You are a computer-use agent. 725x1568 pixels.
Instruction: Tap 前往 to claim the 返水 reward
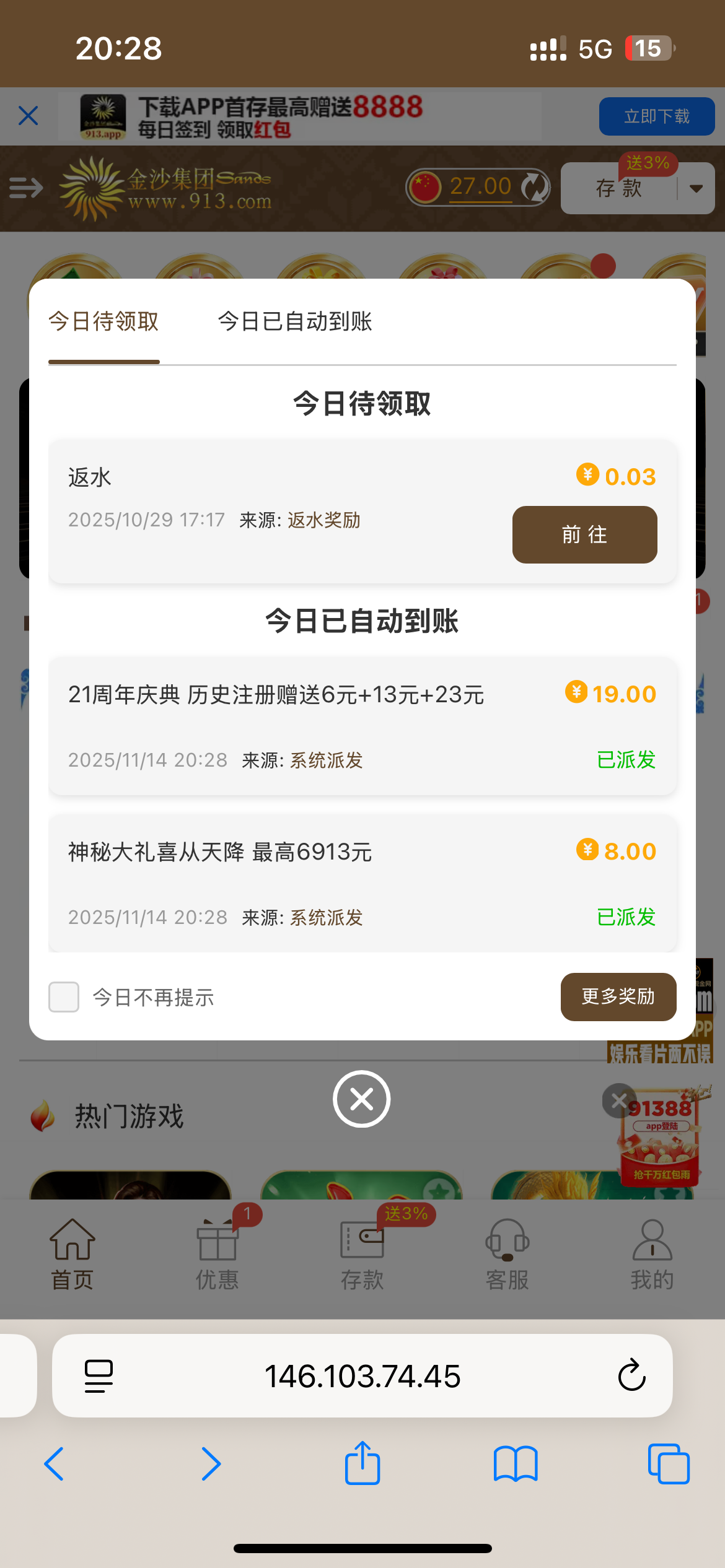[584, 534]
